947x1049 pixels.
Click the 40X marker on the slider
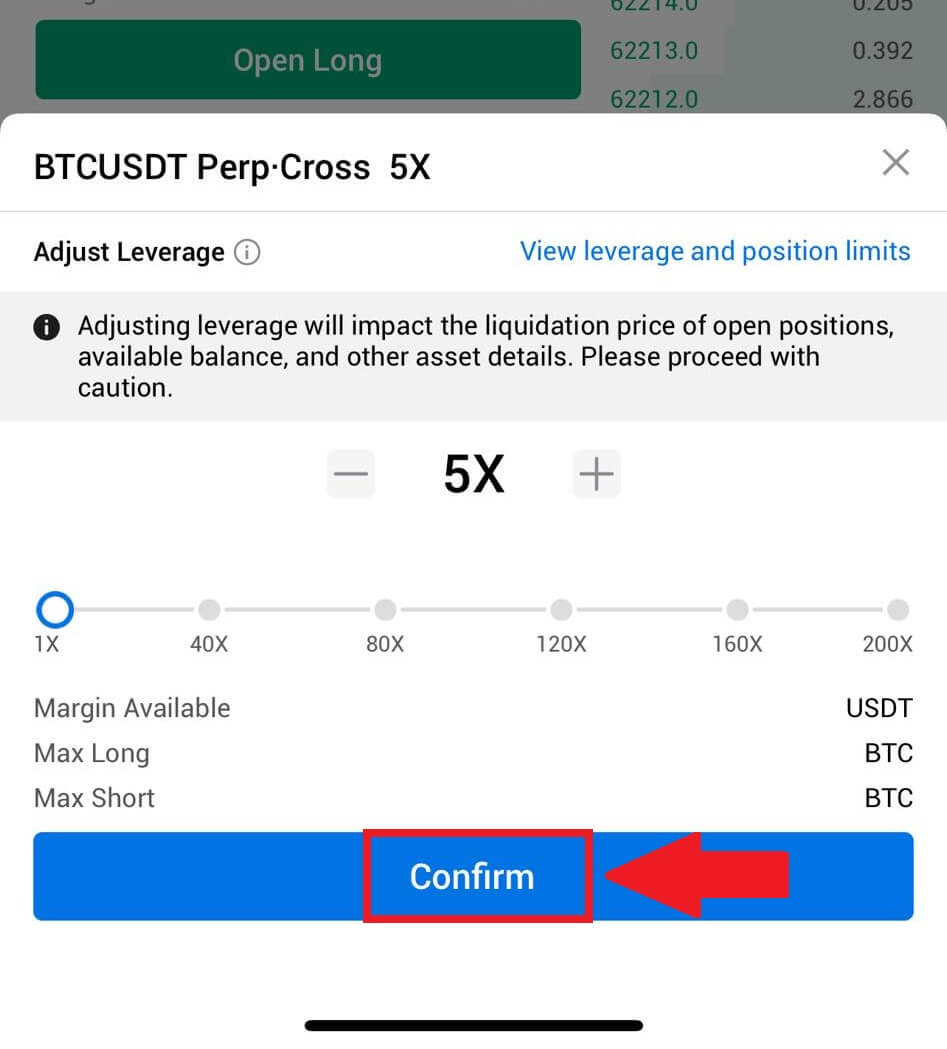209,610
